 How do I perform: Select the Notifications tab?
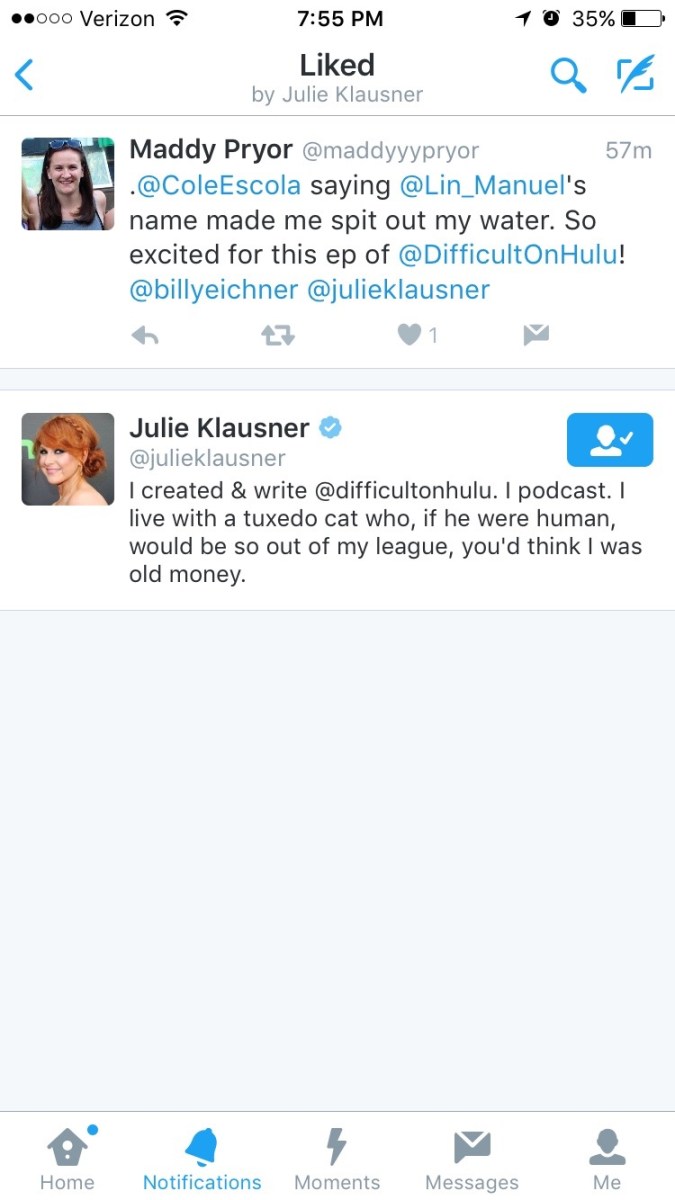(202, 1158)
